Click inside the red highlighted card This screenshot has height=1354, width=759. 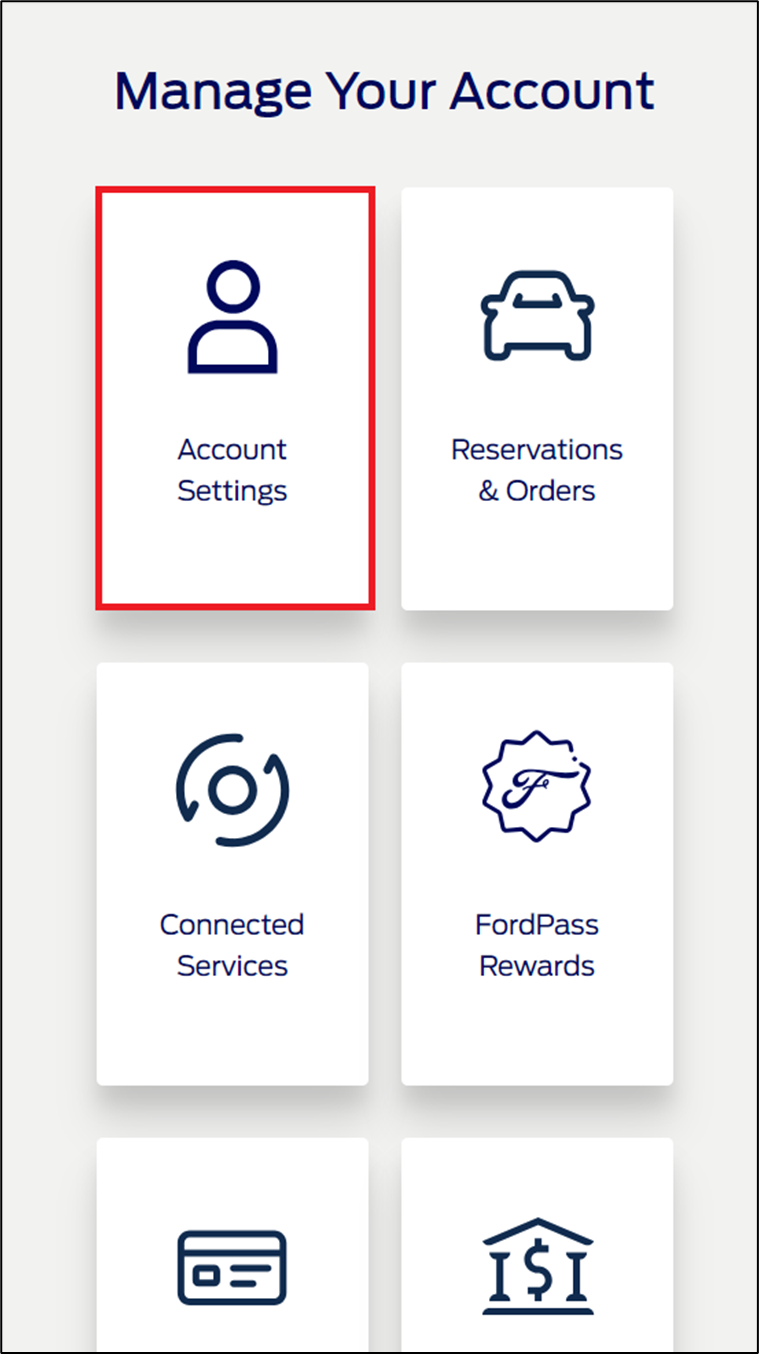pos(232,397)
